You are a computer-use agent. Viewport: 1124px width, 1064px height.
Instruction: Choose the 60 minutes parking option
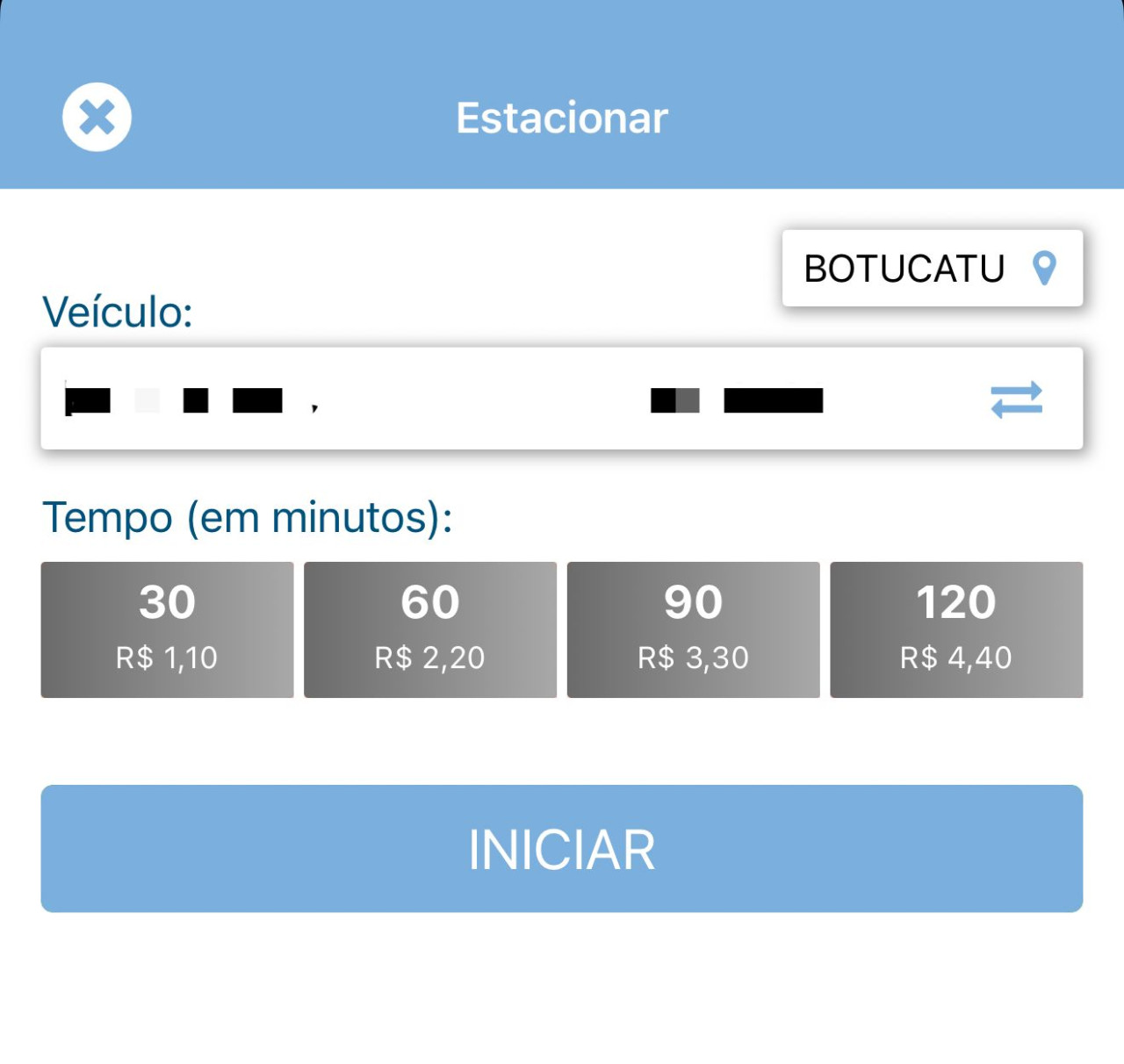[430, 629]
